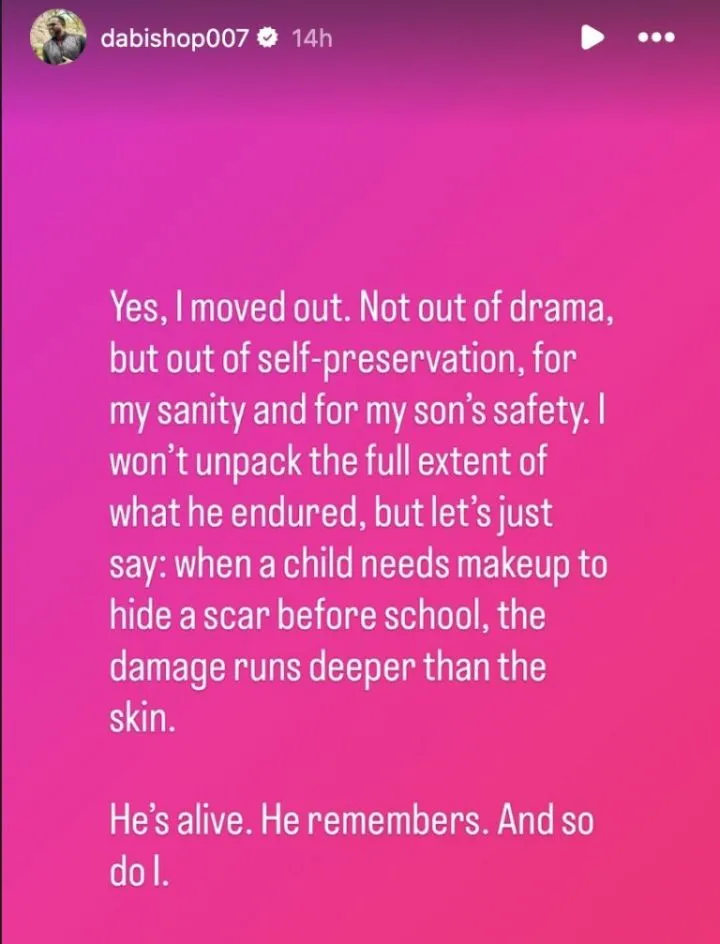Image resolution: width=720 pixels, height=944 pixels.
Task: Tap the dabishop007 username
Action: click(174, 38)
